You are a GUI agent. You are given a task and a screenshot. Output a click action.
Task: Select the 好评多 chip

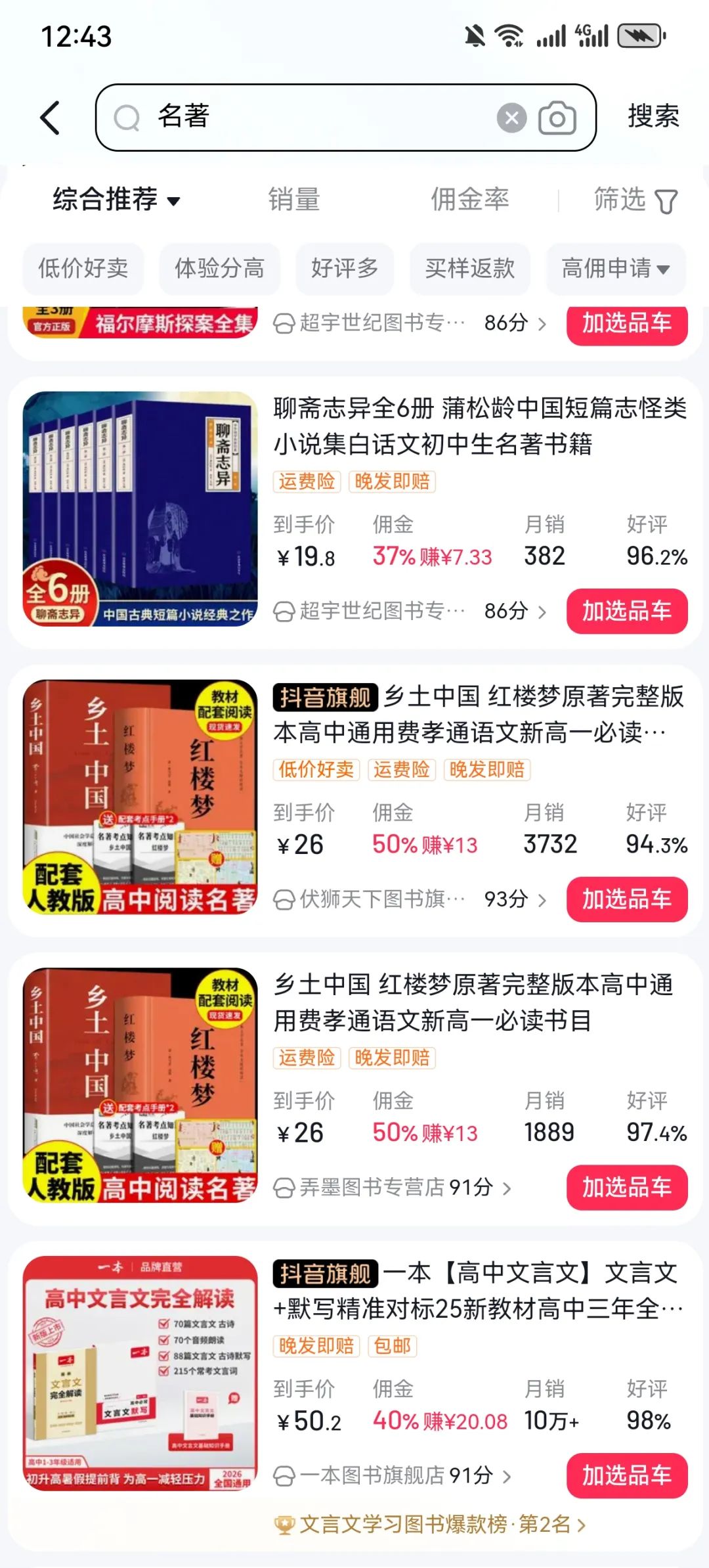click(x=345, y=268)
